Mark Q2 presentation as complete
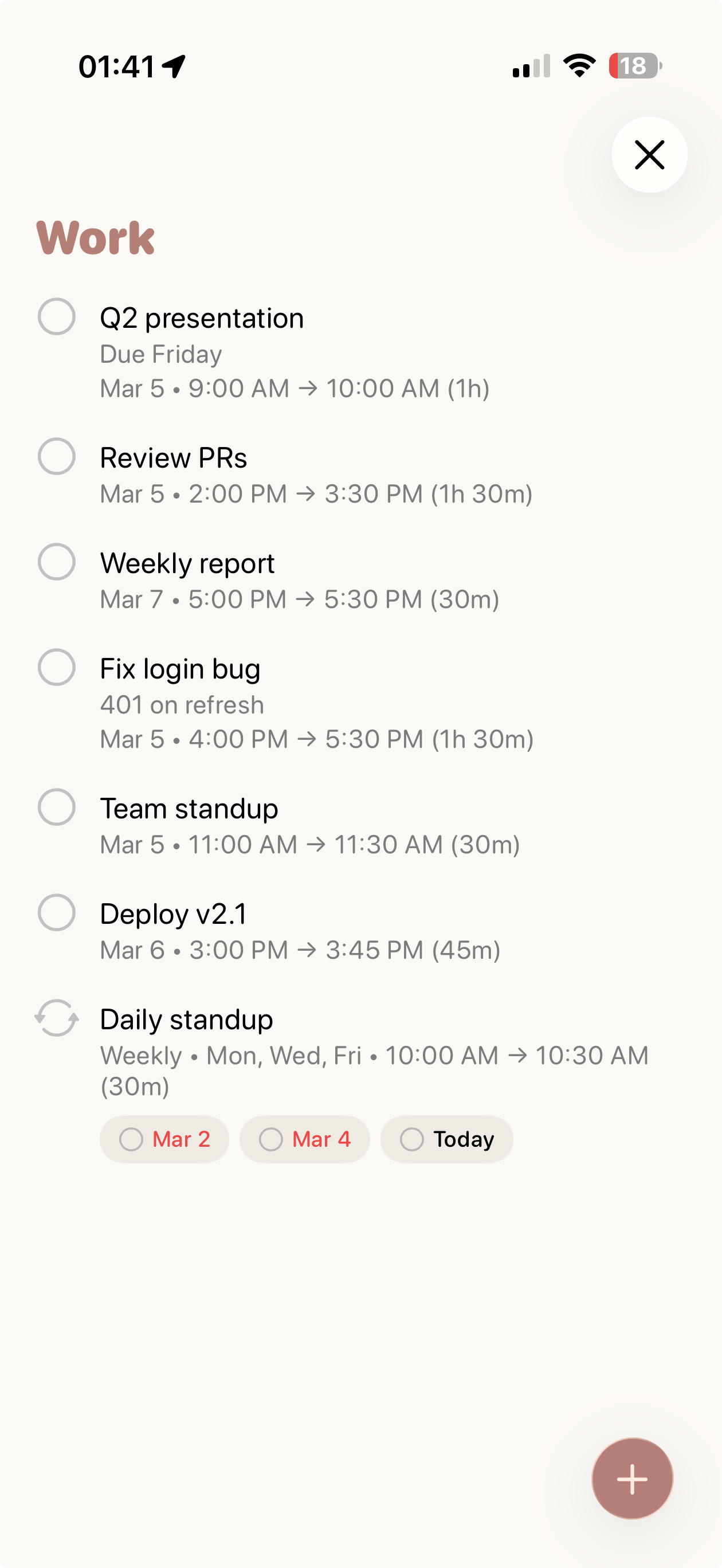Image resolution: width=722 pixels, height=1568 pixels. point(56,317)
